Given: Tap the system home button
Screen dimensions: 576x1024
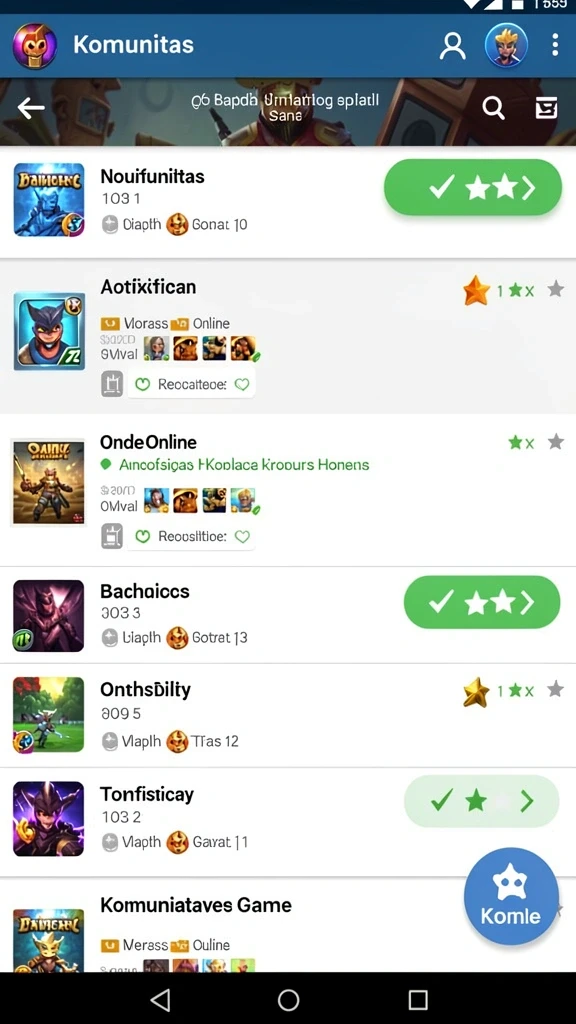Looking at the screenshot, I should [288, 999].
